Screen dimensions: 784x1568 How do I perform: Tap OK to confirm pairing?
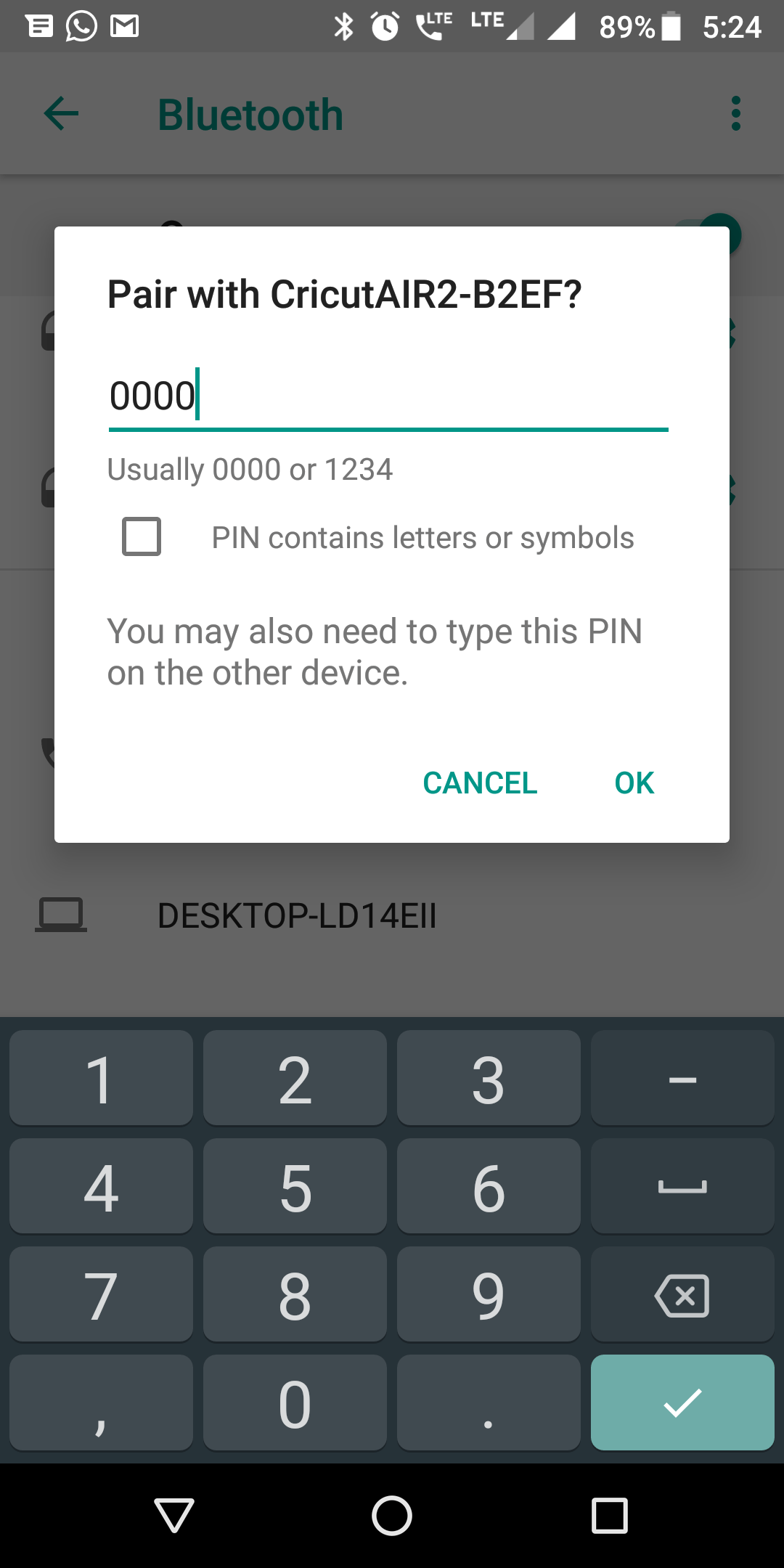pos(632,783)
